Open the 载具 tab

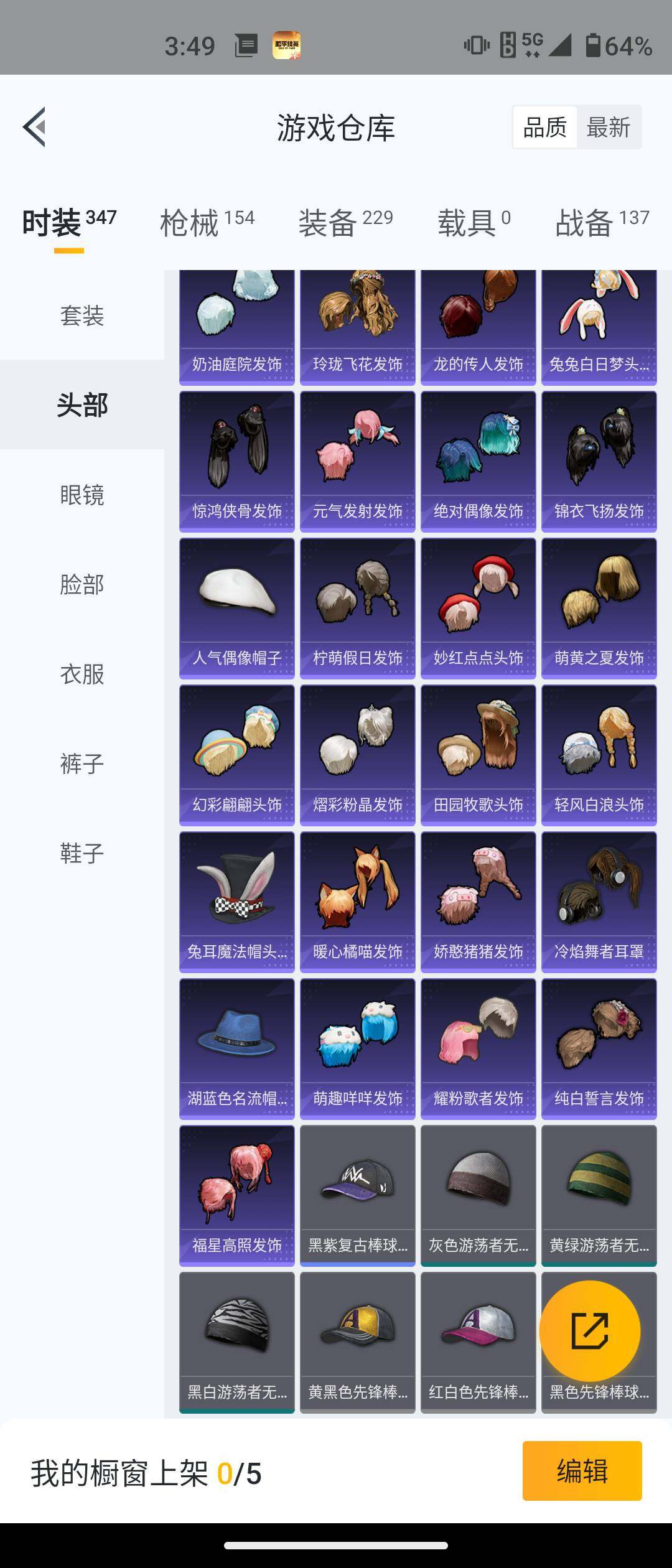pyautogui.click(x=474, y=222)
